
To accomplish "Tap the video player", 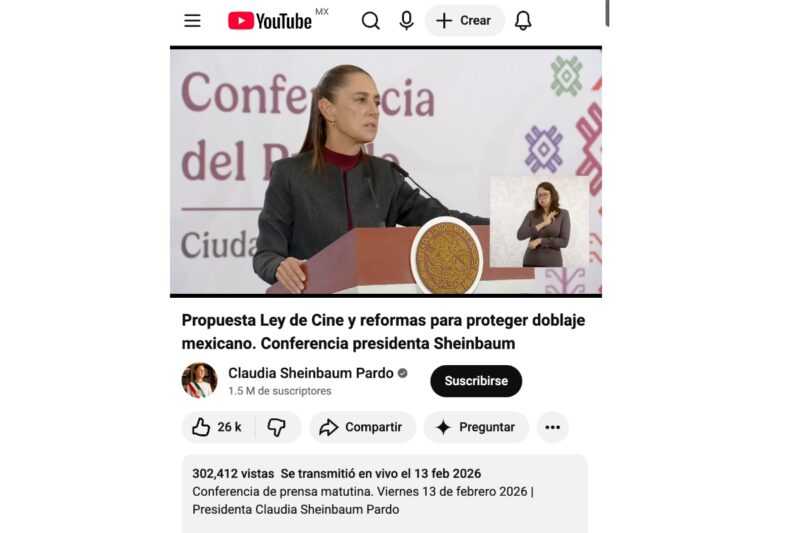I will pos(386,171).
